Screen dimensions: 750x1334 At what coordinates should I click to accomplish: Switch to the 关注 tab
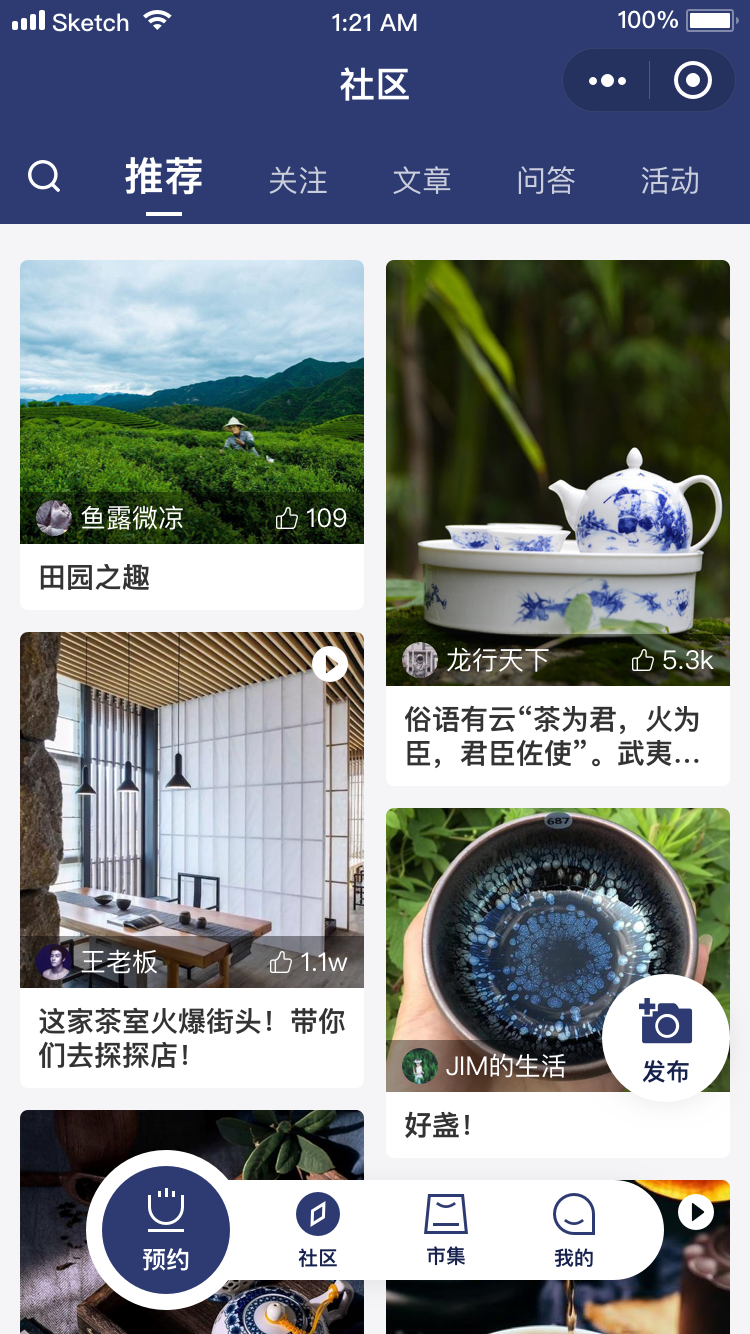[298, 181]
